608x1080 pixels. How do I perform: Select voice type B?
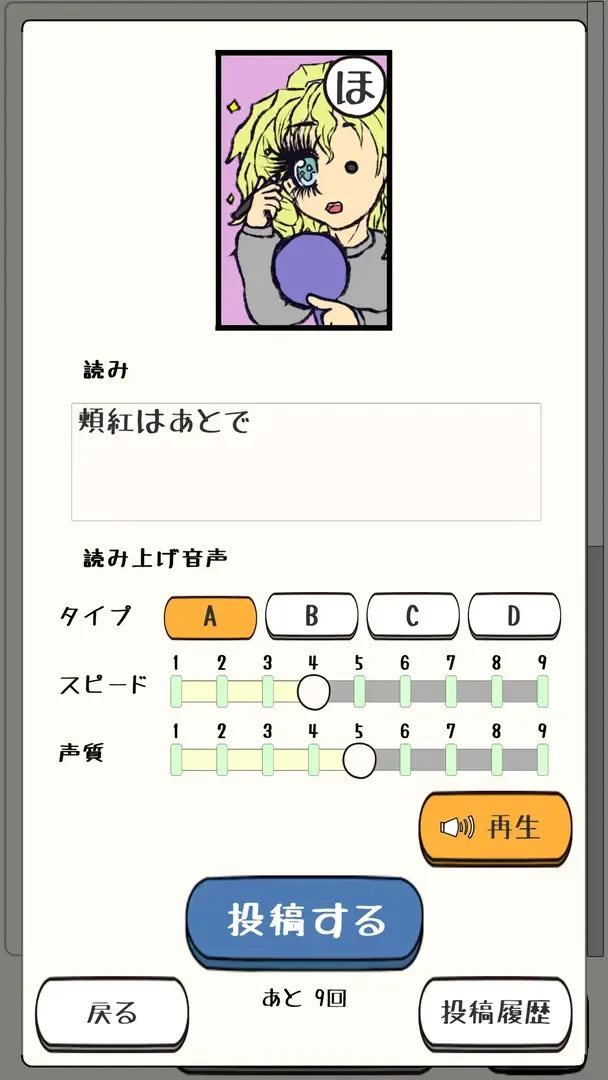point(311,616)
